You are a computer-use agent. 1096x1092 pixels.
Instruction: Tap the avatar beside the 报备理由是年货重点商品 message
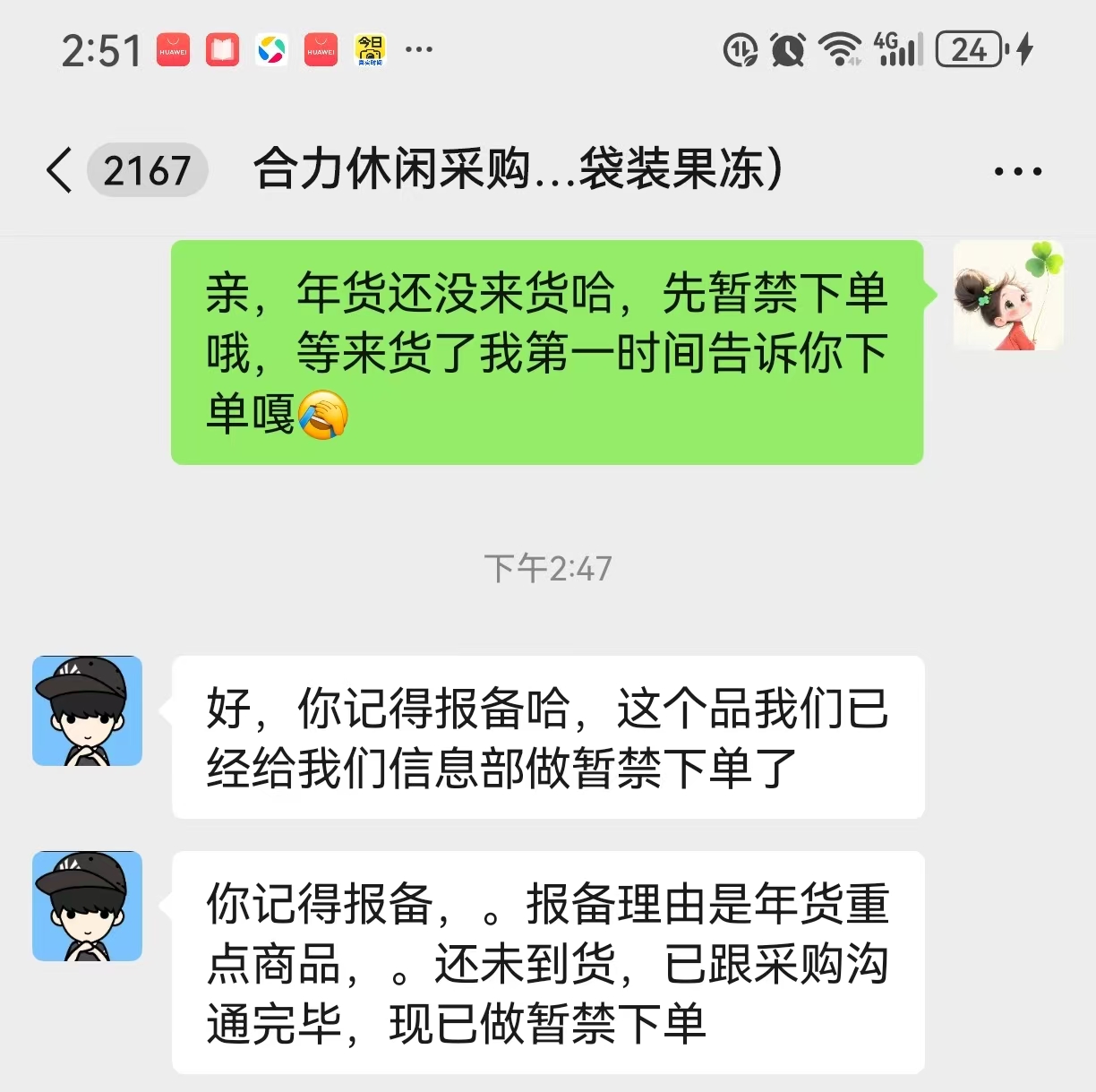88,906
